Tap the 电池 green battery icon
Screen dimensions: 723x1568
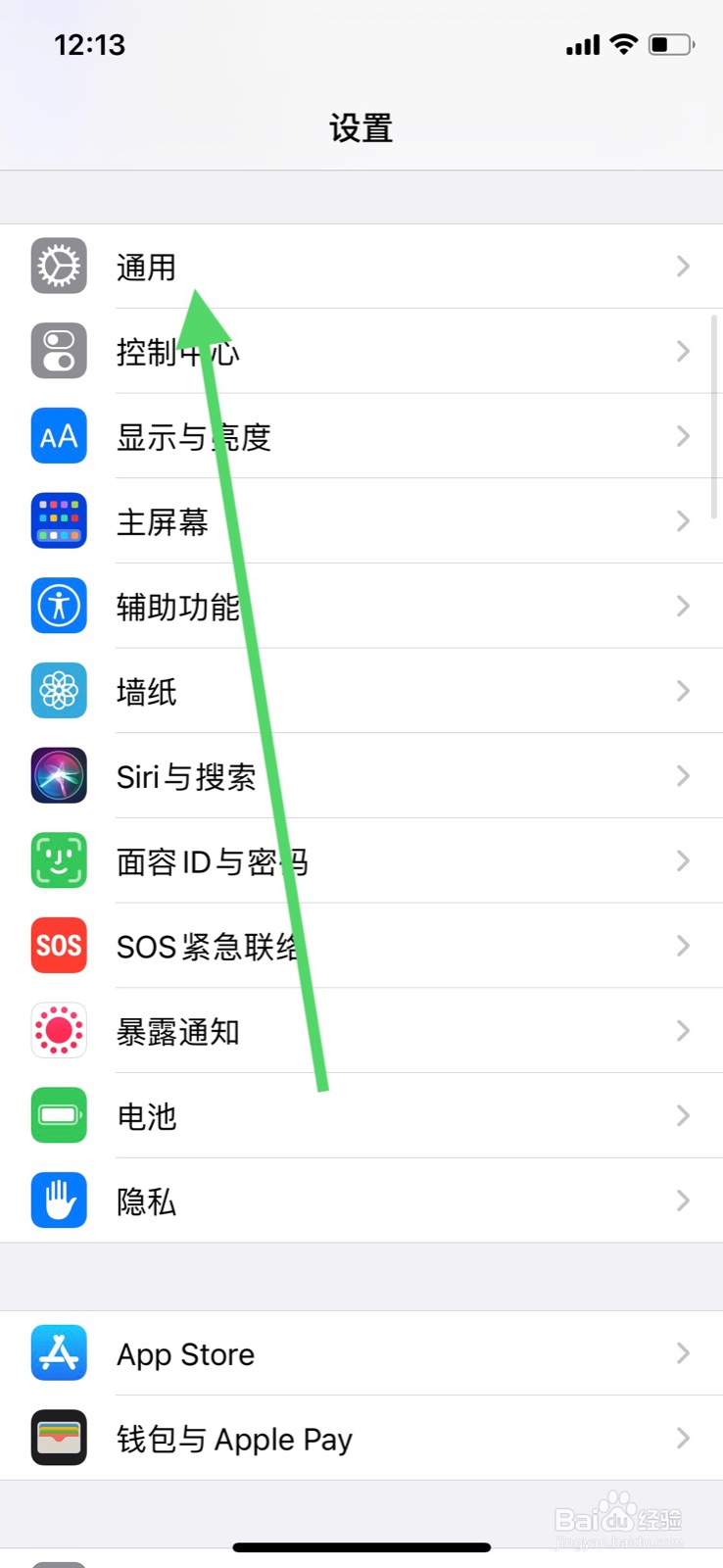(59, 1115)
